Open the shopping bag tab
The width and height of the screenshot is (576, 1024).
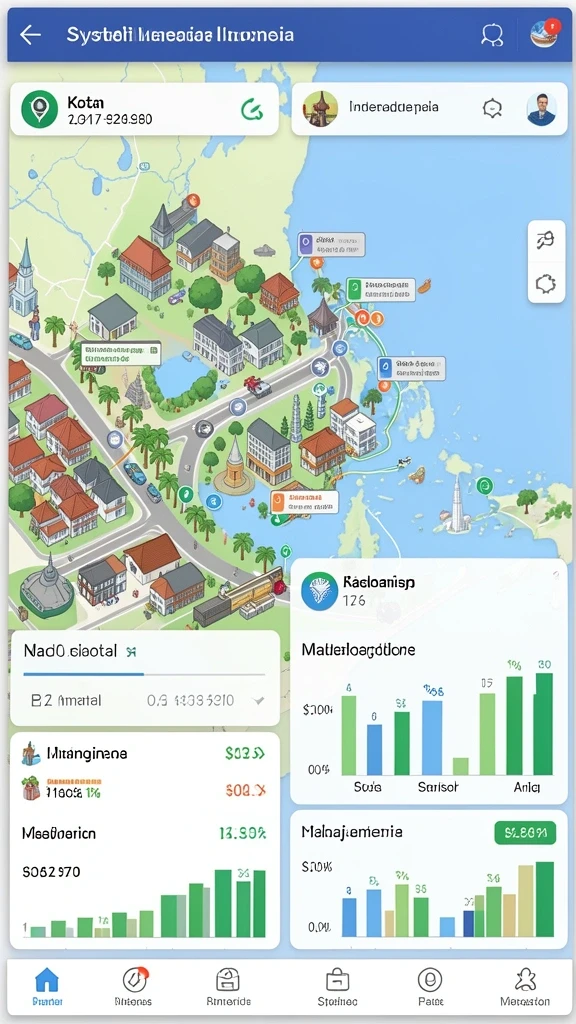(x=338, y=987)
